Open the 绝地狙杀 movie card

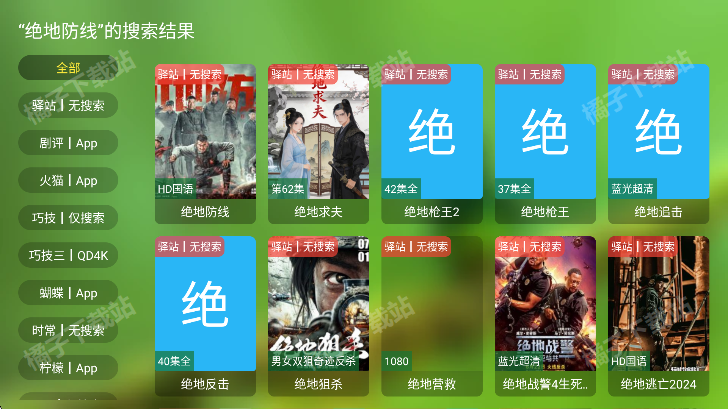(x=318, y=312)
